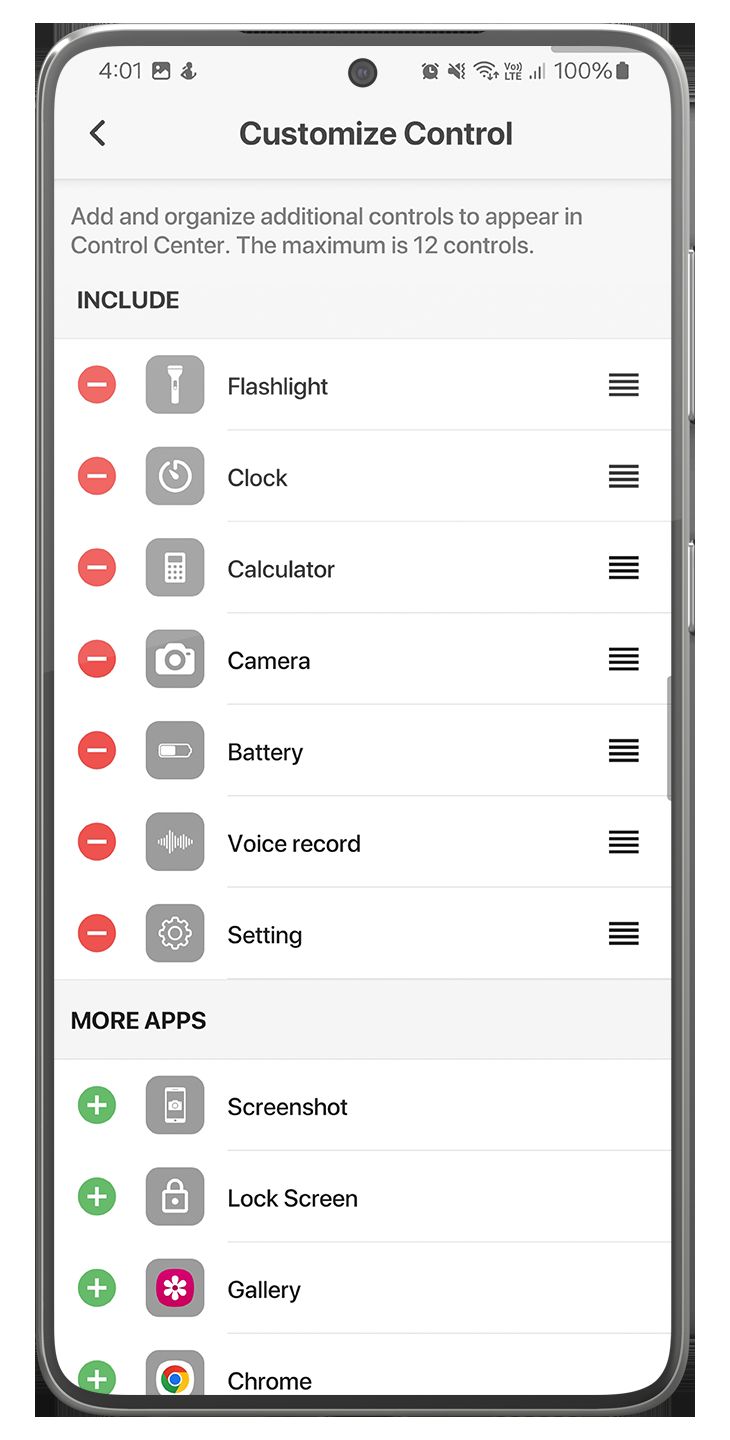Tap the minus button next to Setting
This screenshot has height=1440, width=730.
click(97, 934)
